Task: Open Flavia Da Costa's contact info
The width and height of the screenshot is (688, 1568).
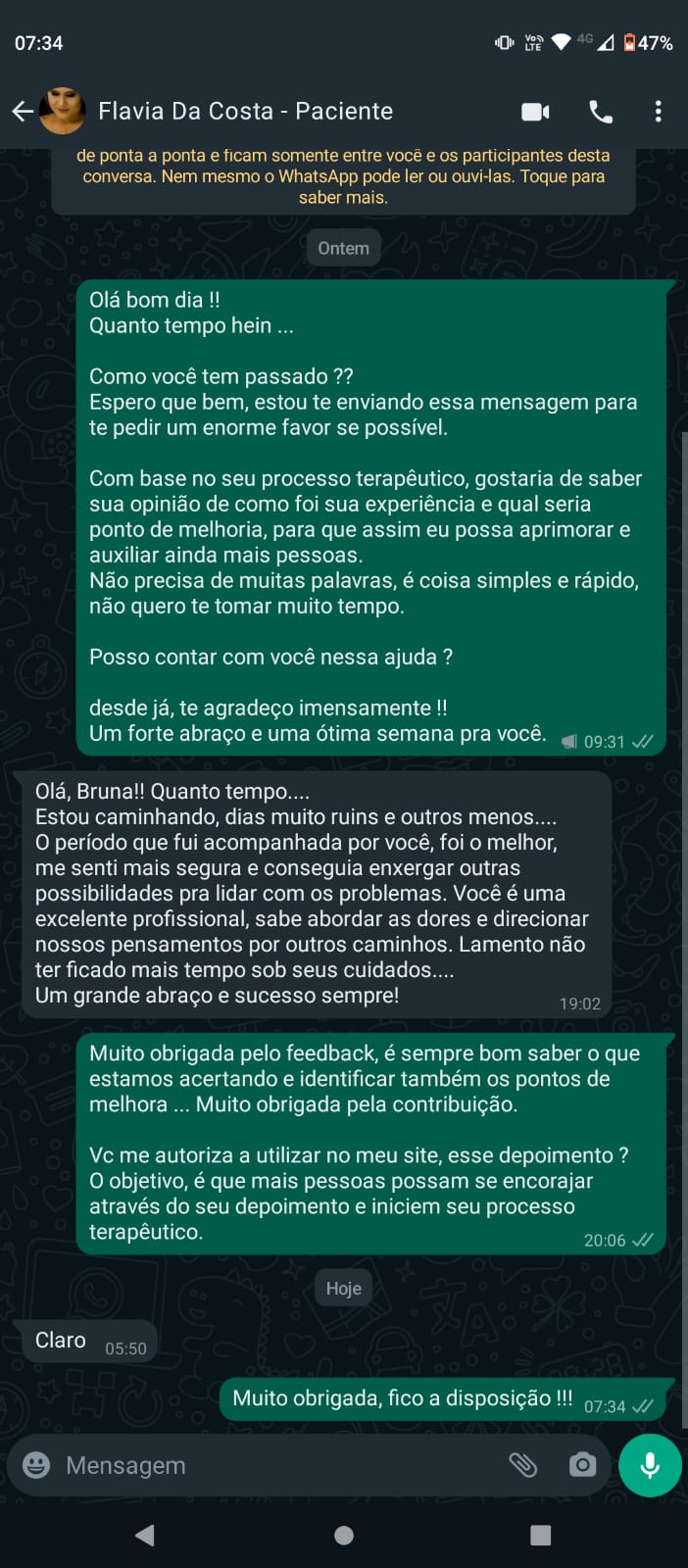Action: (x=245, y=112)
